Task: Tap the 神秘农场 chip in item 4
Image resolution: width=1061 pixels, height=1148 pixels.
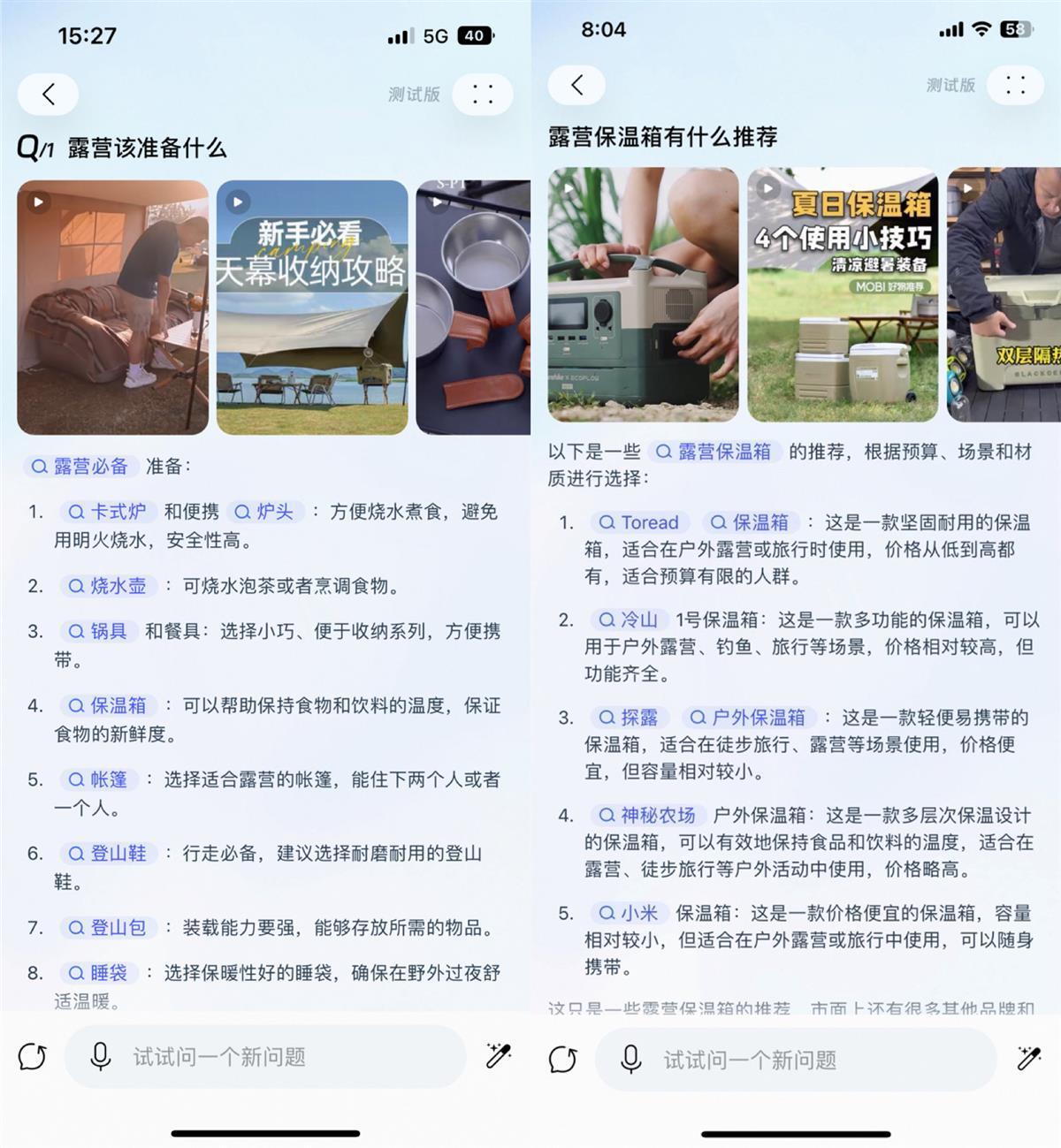Action: click(x=650, y=815)
